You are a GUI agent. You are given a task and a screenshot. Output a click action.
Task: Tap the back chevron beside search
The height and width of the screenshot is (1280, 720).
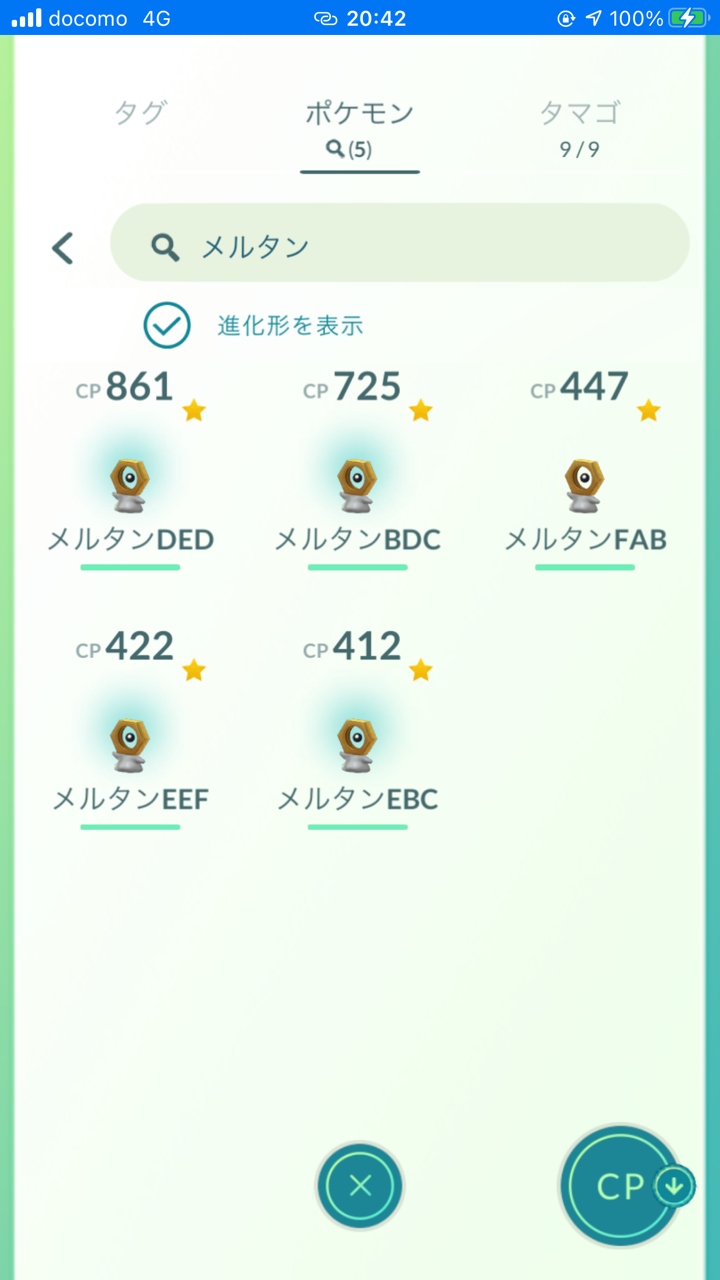[x=62, y=248]
